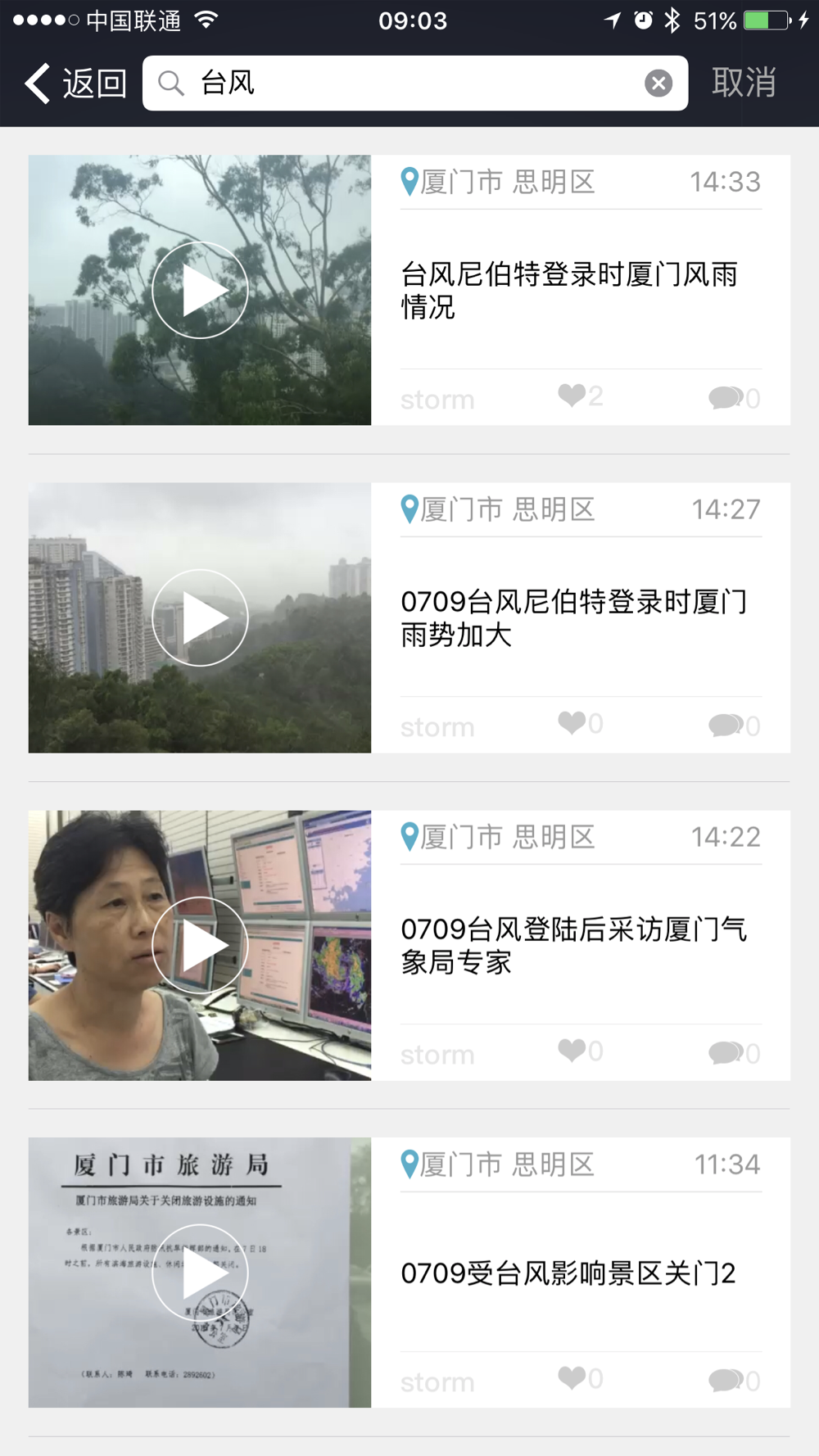Like the video 0709台风登陆后采访厦门气象局专家
Viewport: 819px width, 1456px height.
click(572, 1051)
